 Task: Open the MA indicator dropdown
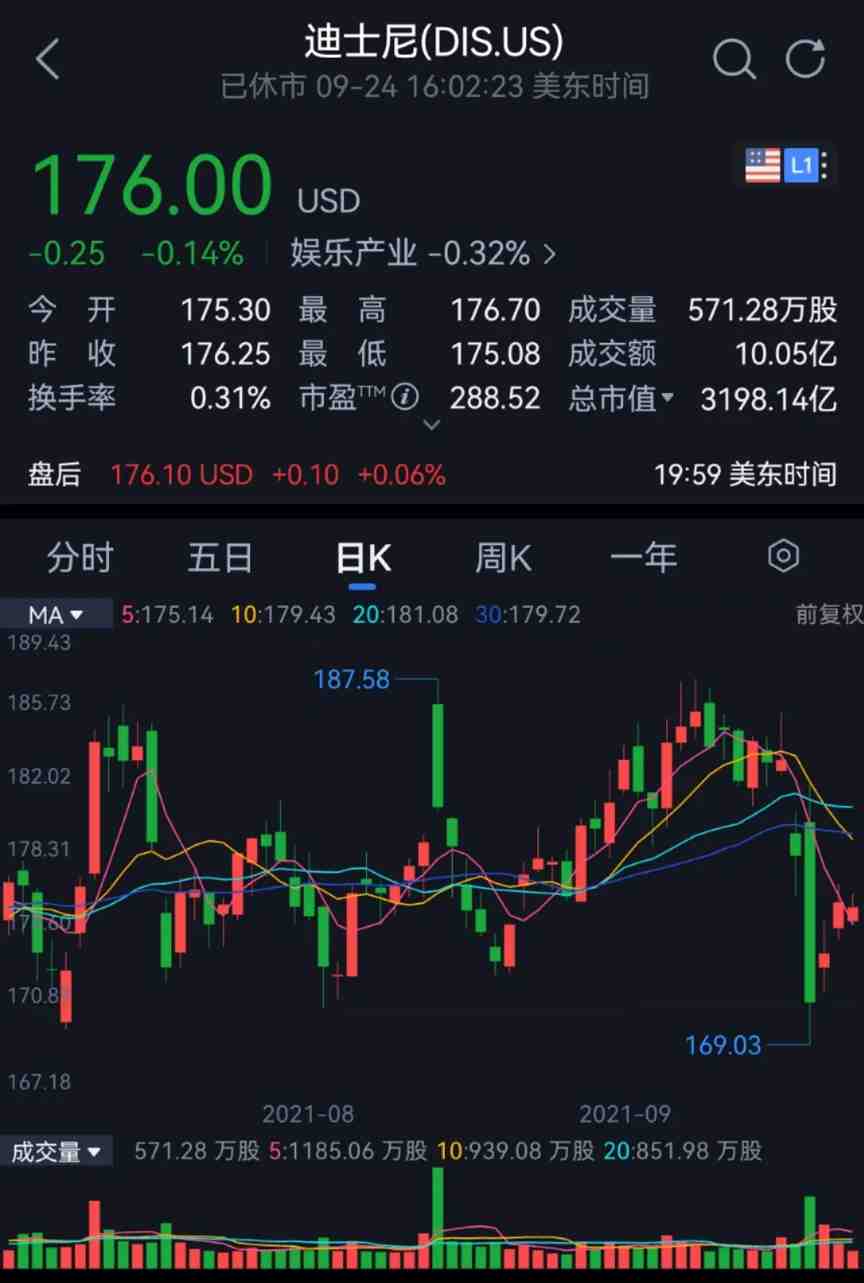tap(55, 614)
